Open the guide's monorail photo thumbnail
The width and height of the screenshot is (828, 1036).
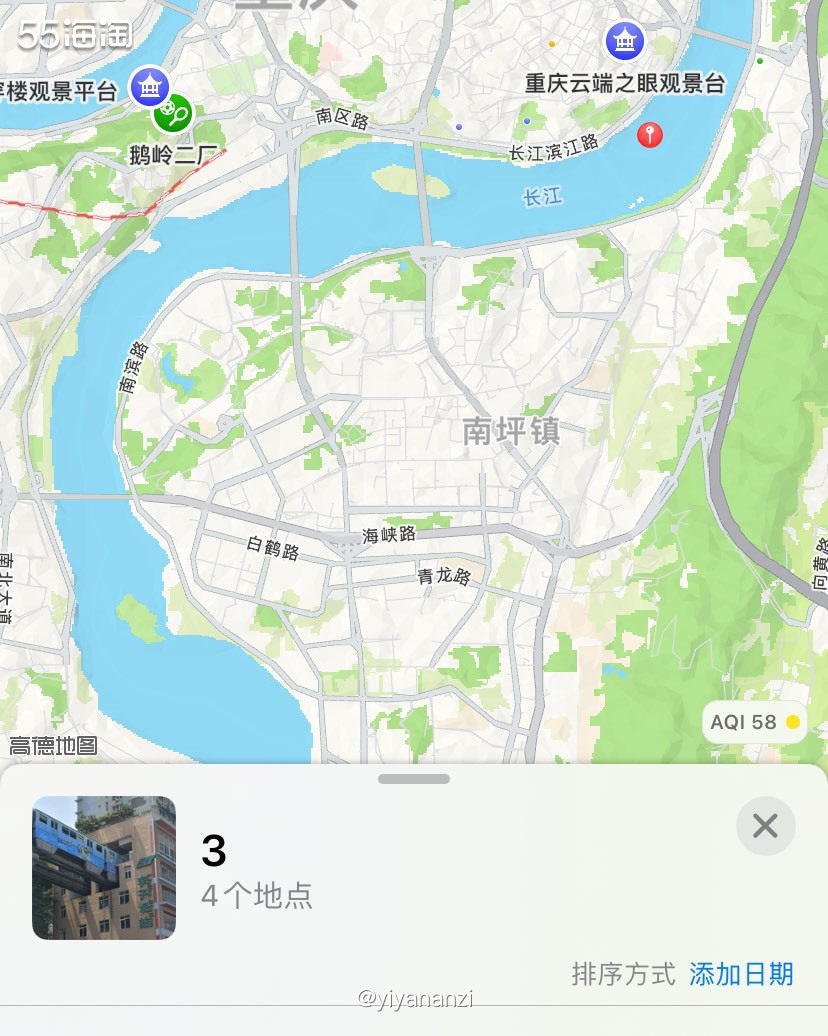point(104,868)
